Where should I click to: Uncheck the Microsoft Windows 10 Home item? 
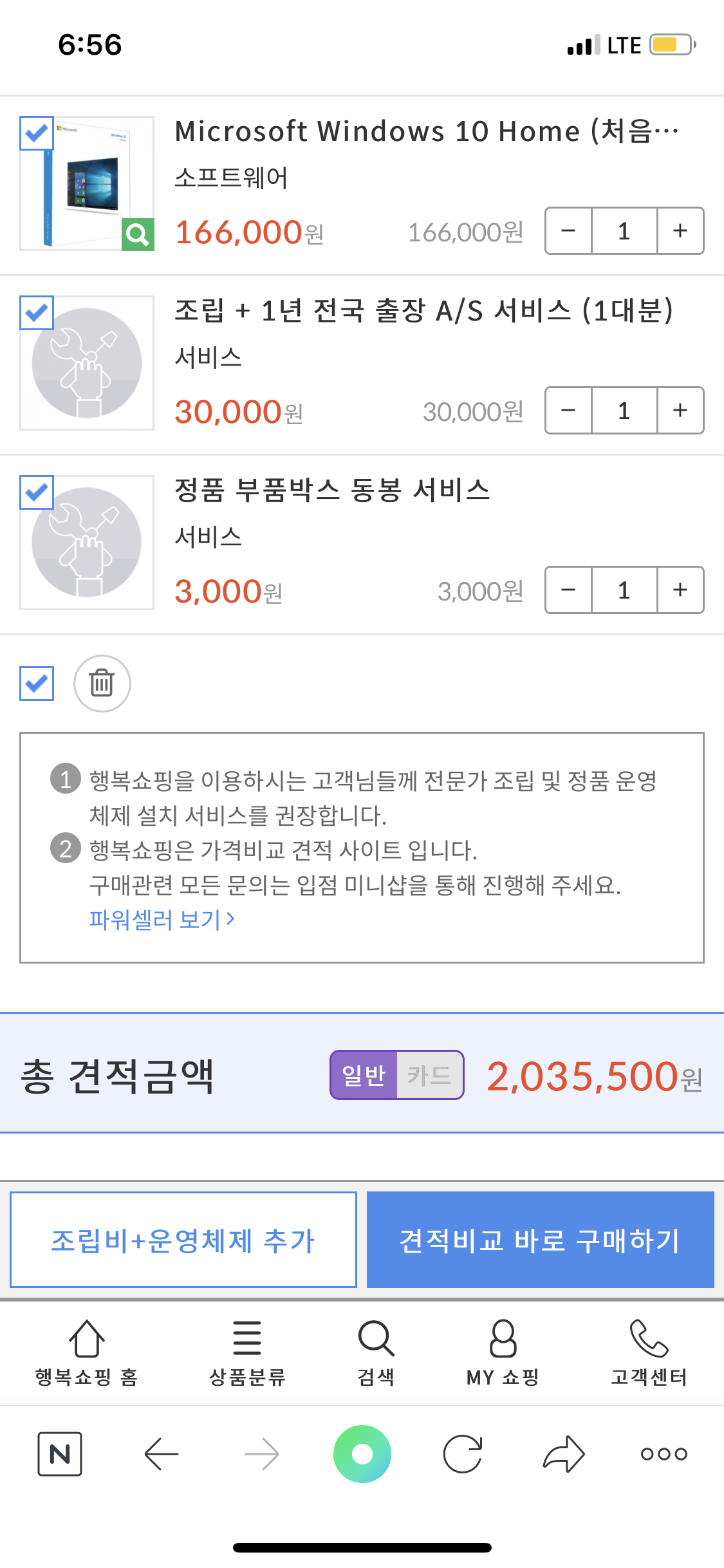37,133
